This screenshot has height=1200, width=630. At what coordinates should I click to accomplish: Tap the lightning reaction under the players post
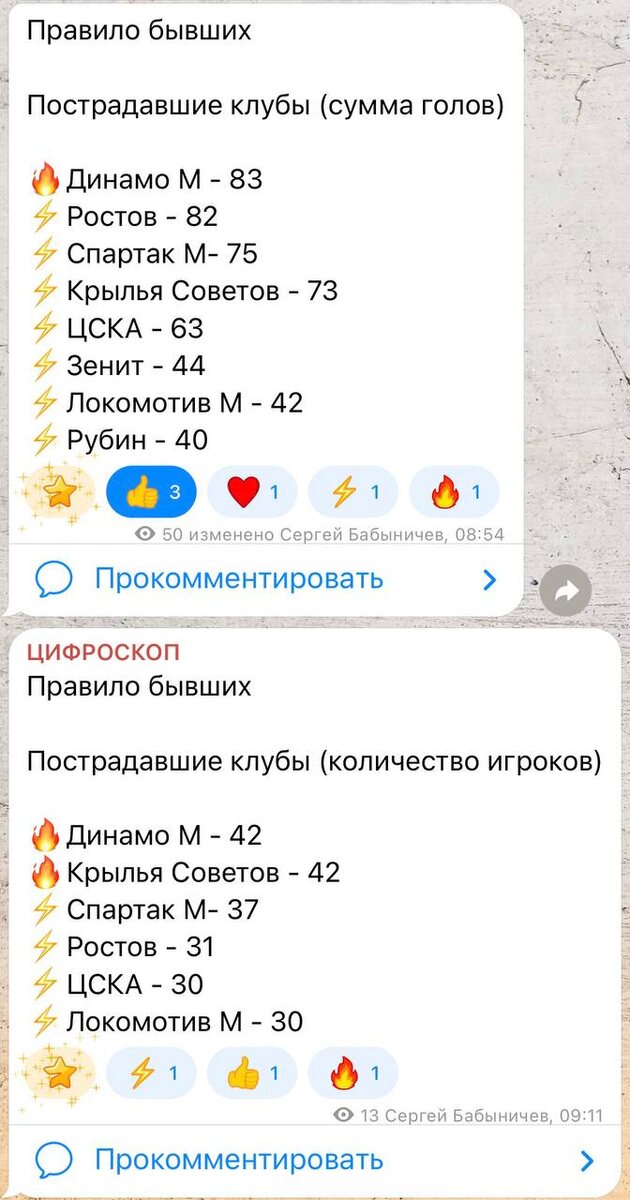pos(151,1074)
